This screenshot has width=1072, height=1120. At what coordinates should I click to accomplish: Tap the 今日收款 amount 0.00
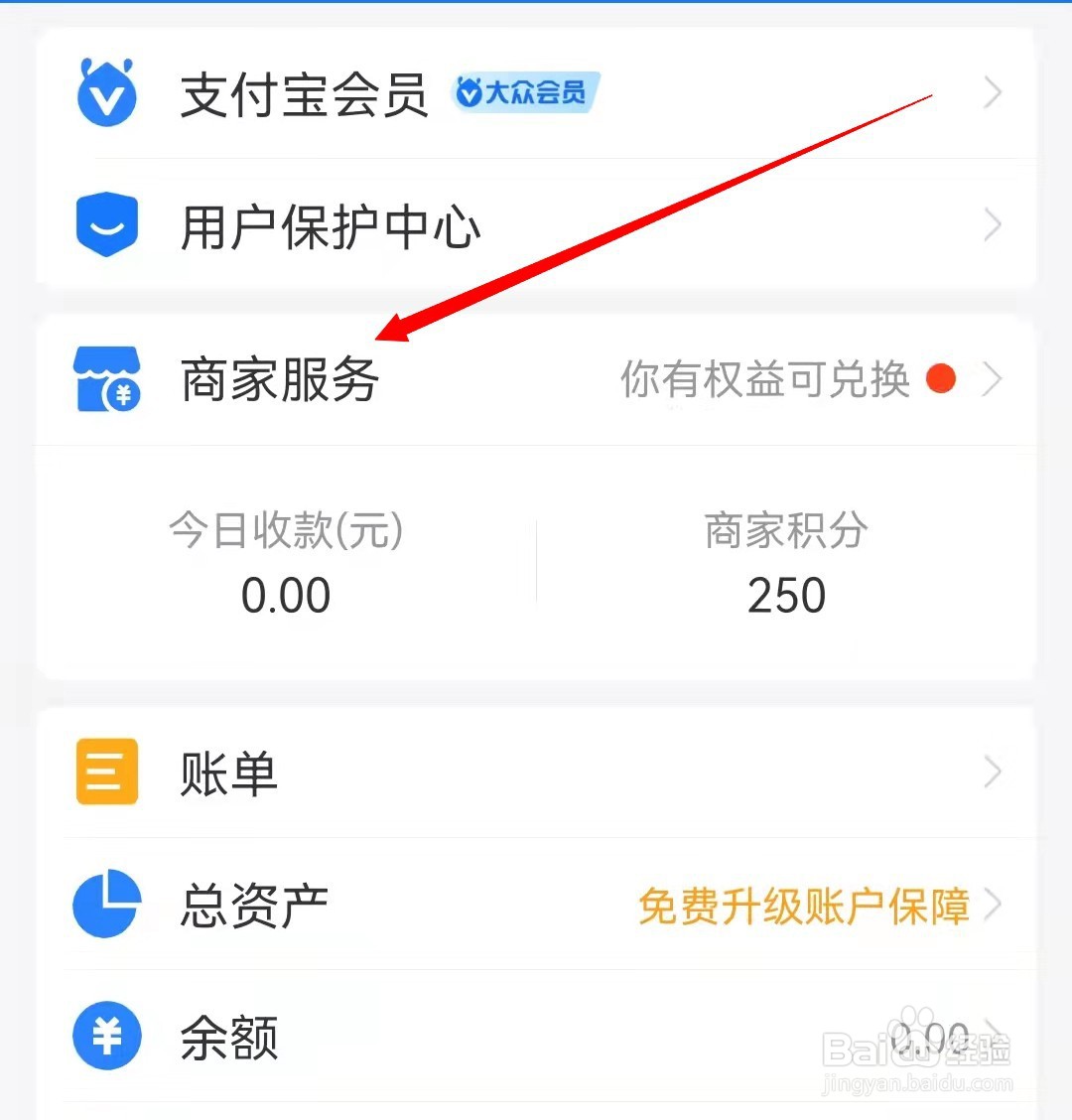286,594
